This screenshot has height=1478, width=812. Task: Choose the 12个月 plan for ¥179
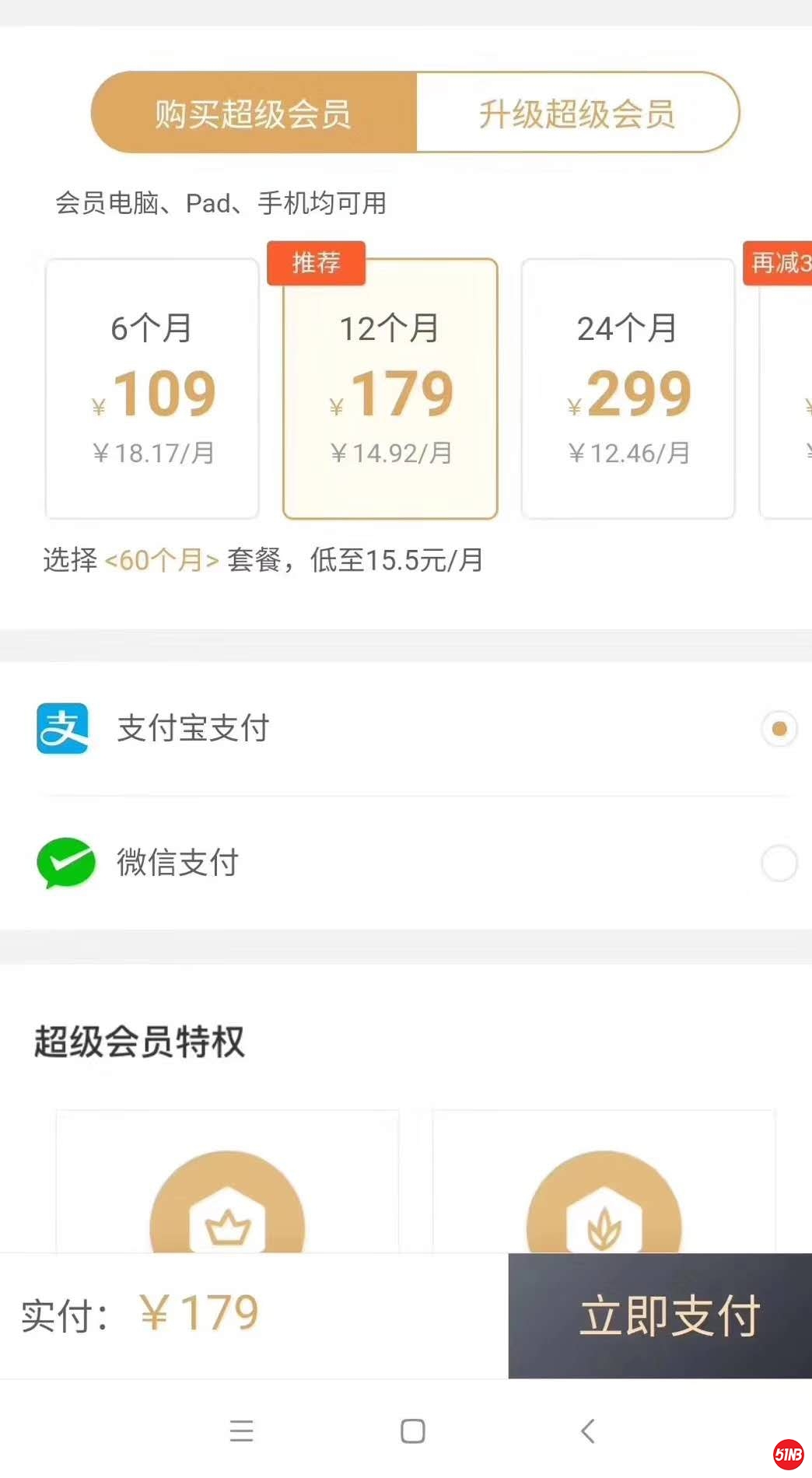tap(390, 389)
